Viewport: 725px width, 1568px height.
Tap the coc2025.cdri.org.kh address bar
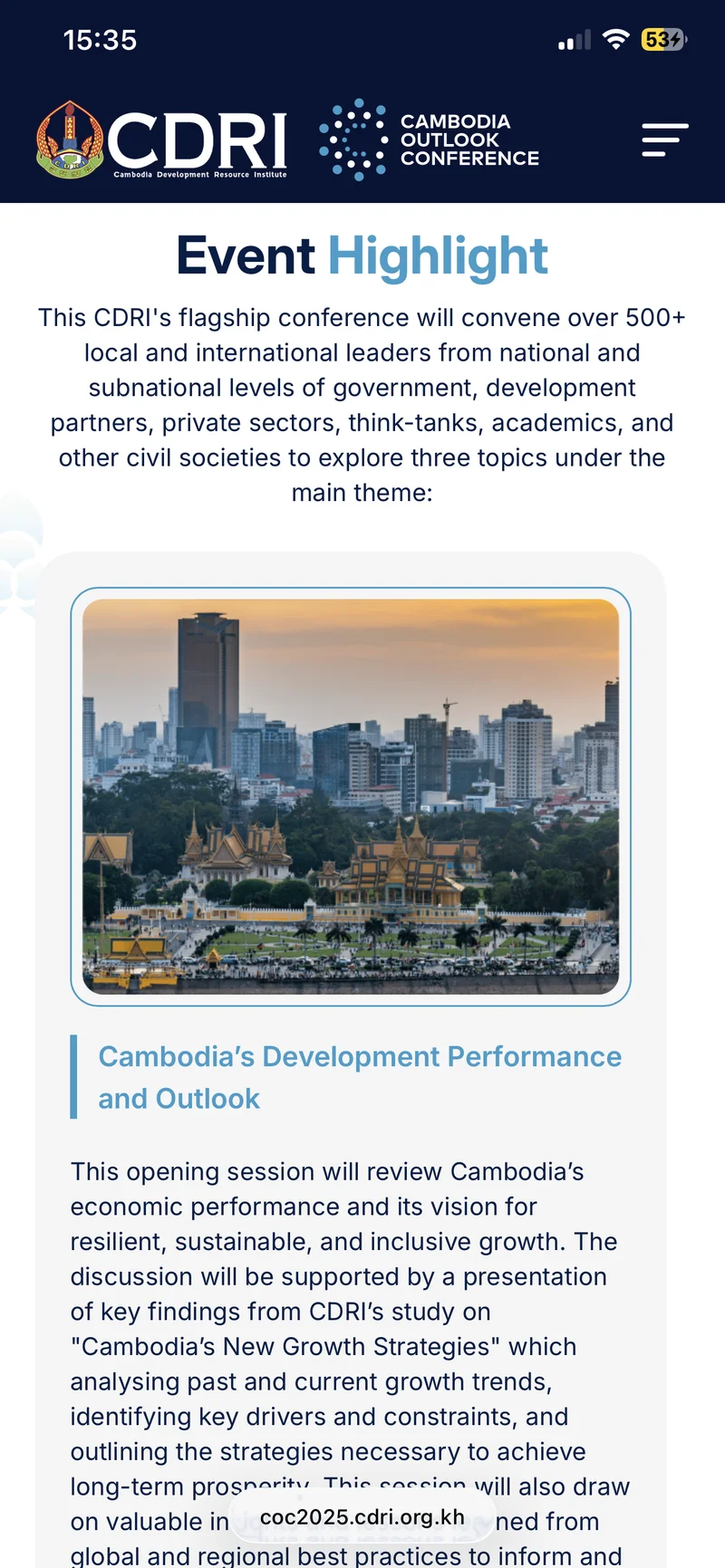[362, 1517]
